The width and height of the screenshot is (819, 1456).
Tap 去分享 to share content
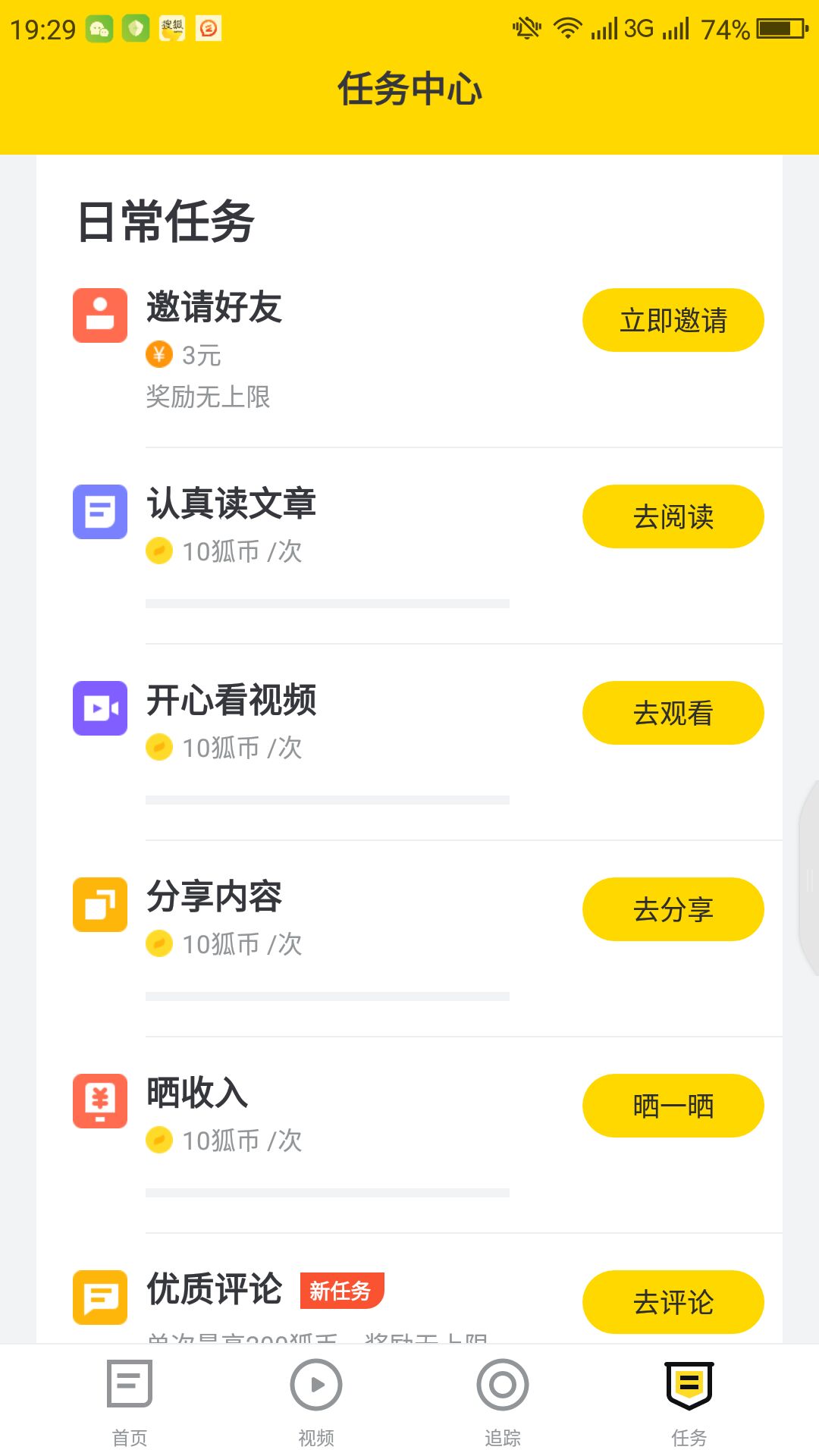click(673, 909)
